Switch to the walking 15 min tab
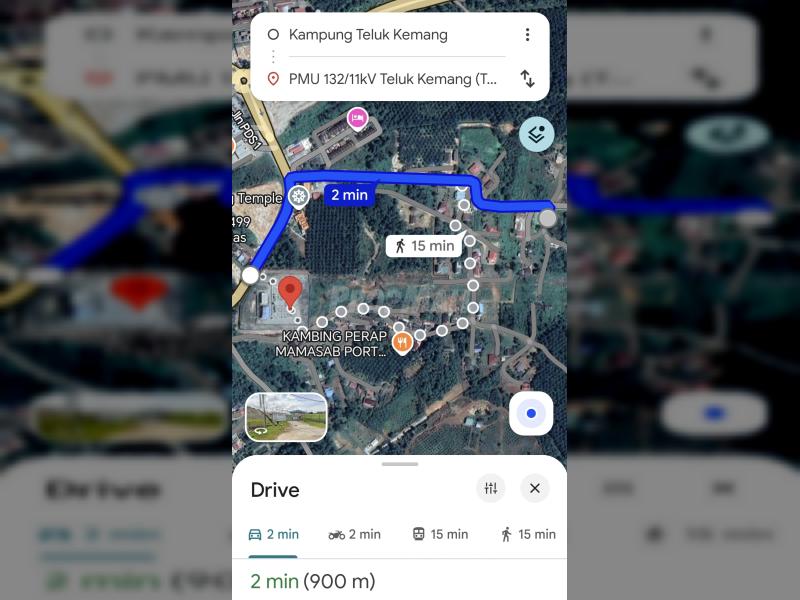The image size is (800, 600). point(527,534)
